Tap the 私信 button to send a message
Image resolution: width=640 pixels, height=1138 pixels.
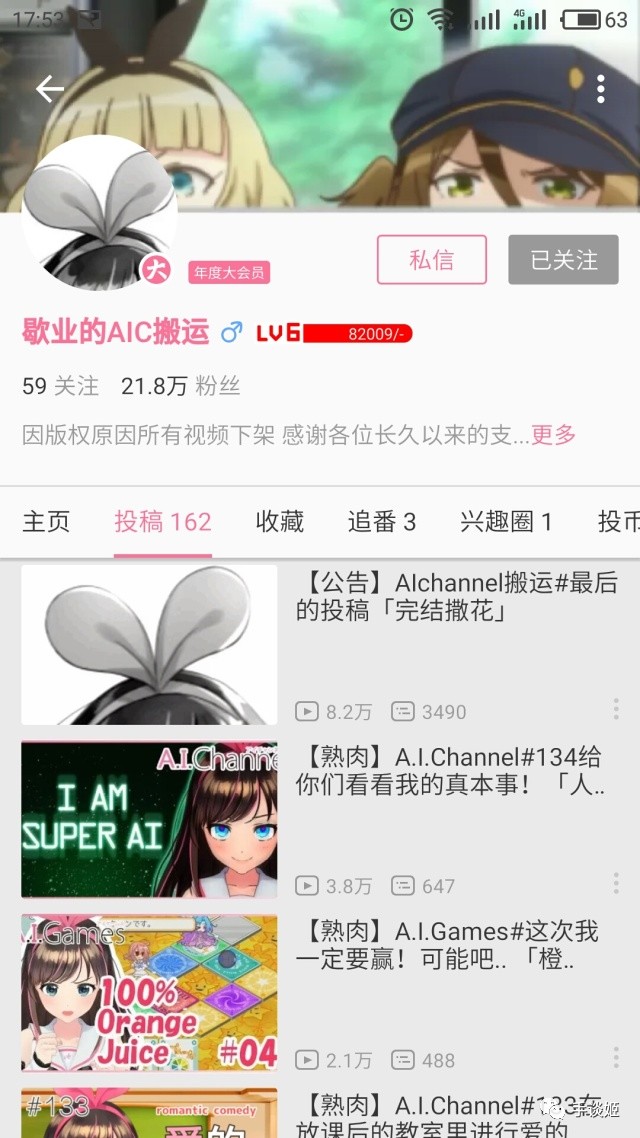[x=431, y=260]
